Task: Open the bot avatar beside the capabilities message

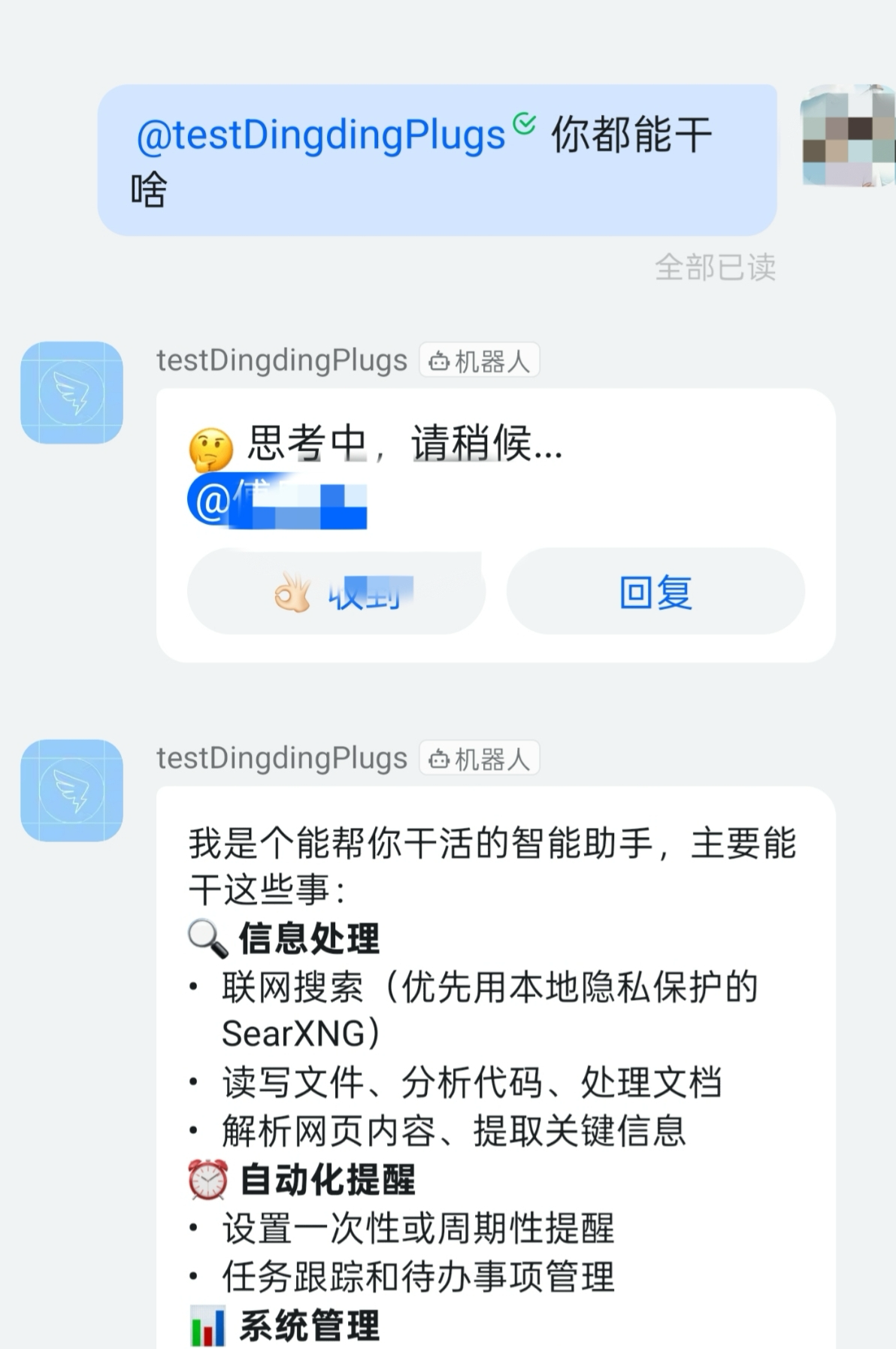Action: click(71, 790)
